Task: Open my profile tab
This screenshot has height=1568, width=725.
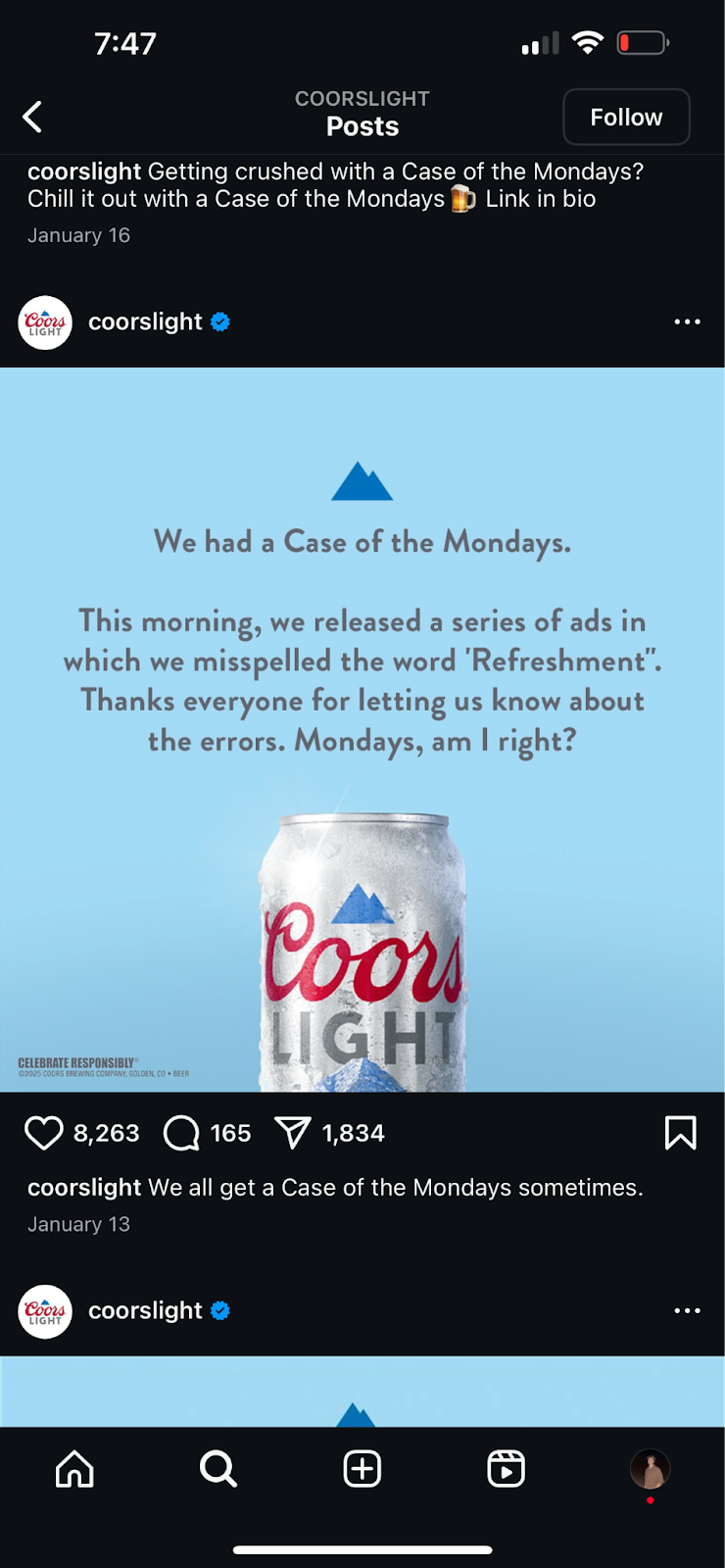Action: pos(650,1469)
